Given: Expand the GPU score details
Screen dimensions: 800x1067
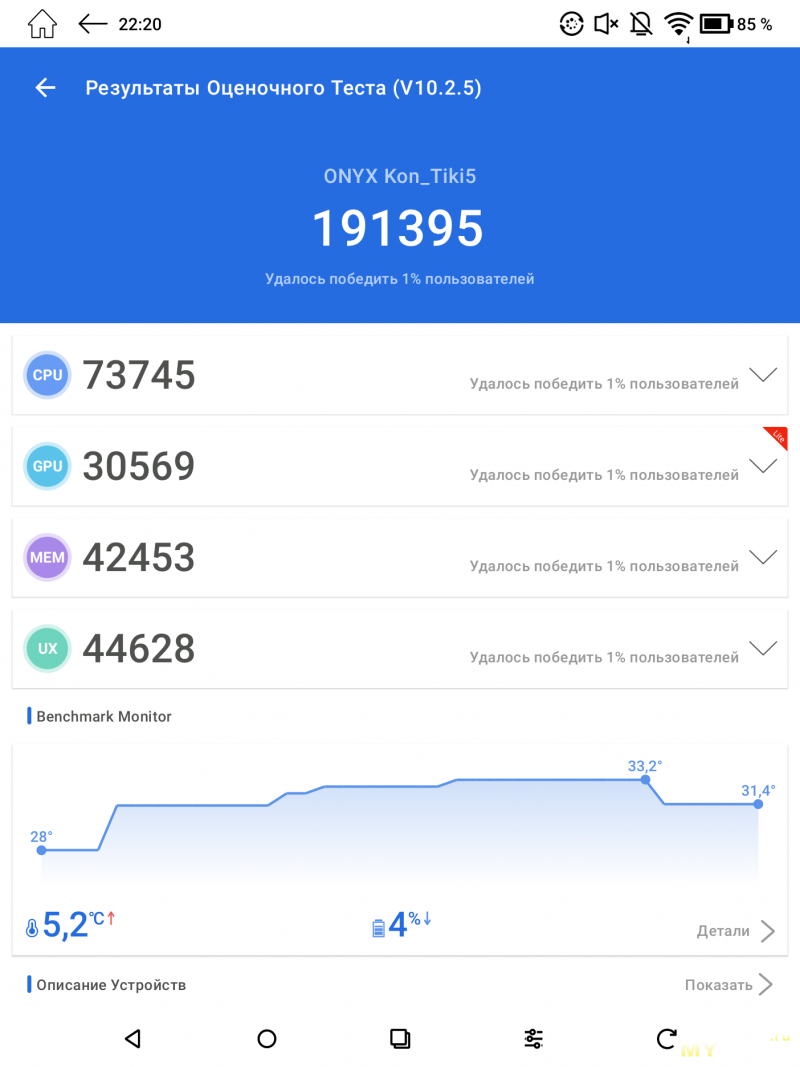Looking at the screenshot, I should click(x=763, y=466).
